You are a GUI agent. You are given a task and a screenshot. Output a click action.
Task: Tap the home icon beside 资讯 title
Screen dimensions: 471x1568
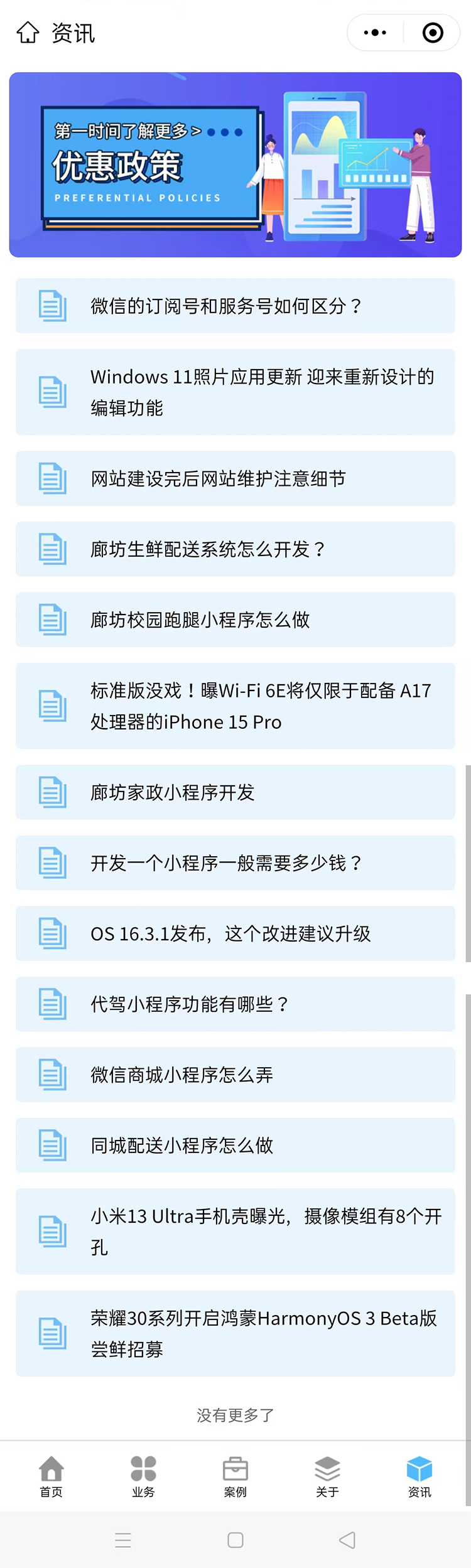(x=28, y=33)
